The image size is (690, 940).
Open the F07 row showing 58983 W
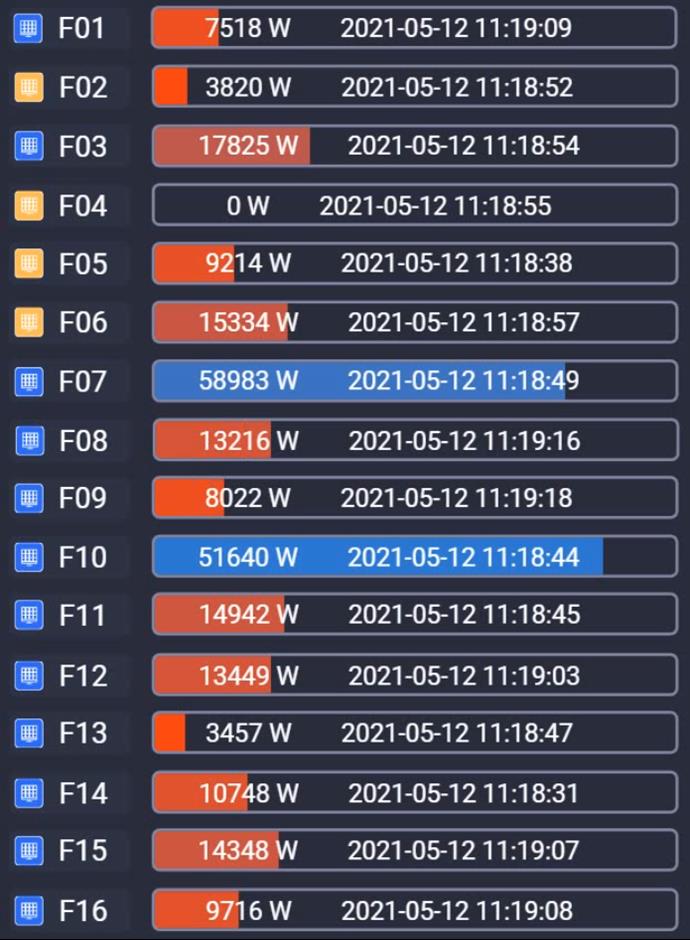pos(414,381)
